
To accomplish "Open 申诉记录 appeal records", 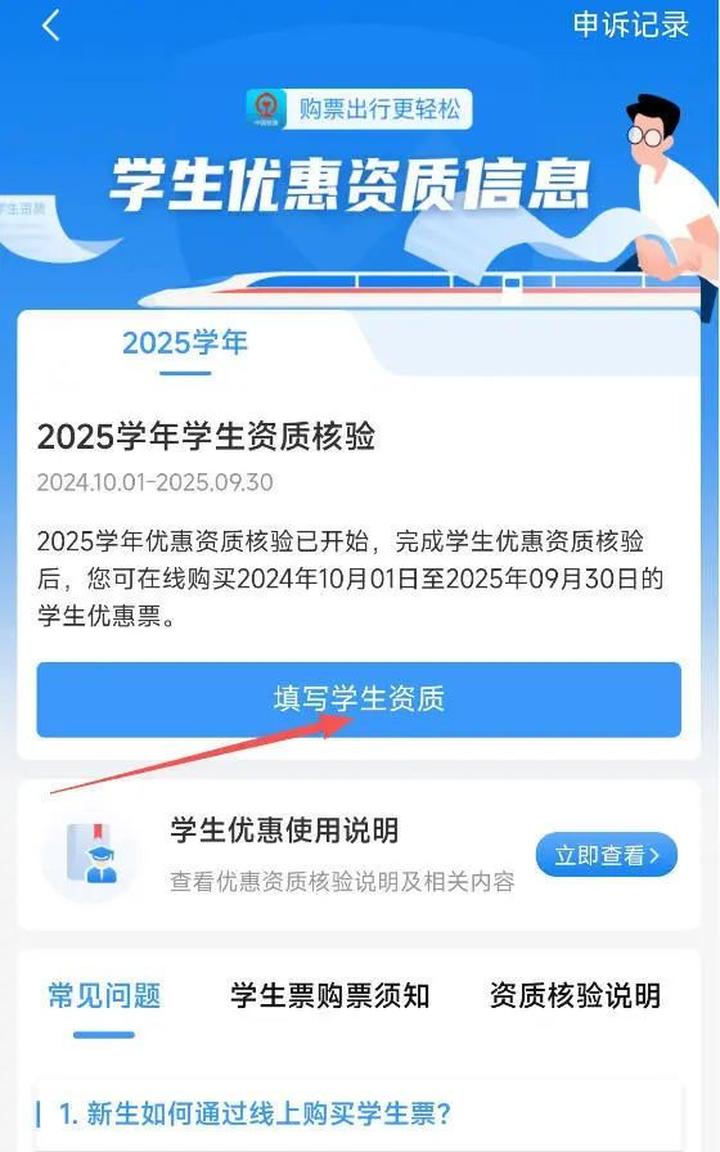I will point(630,25).
